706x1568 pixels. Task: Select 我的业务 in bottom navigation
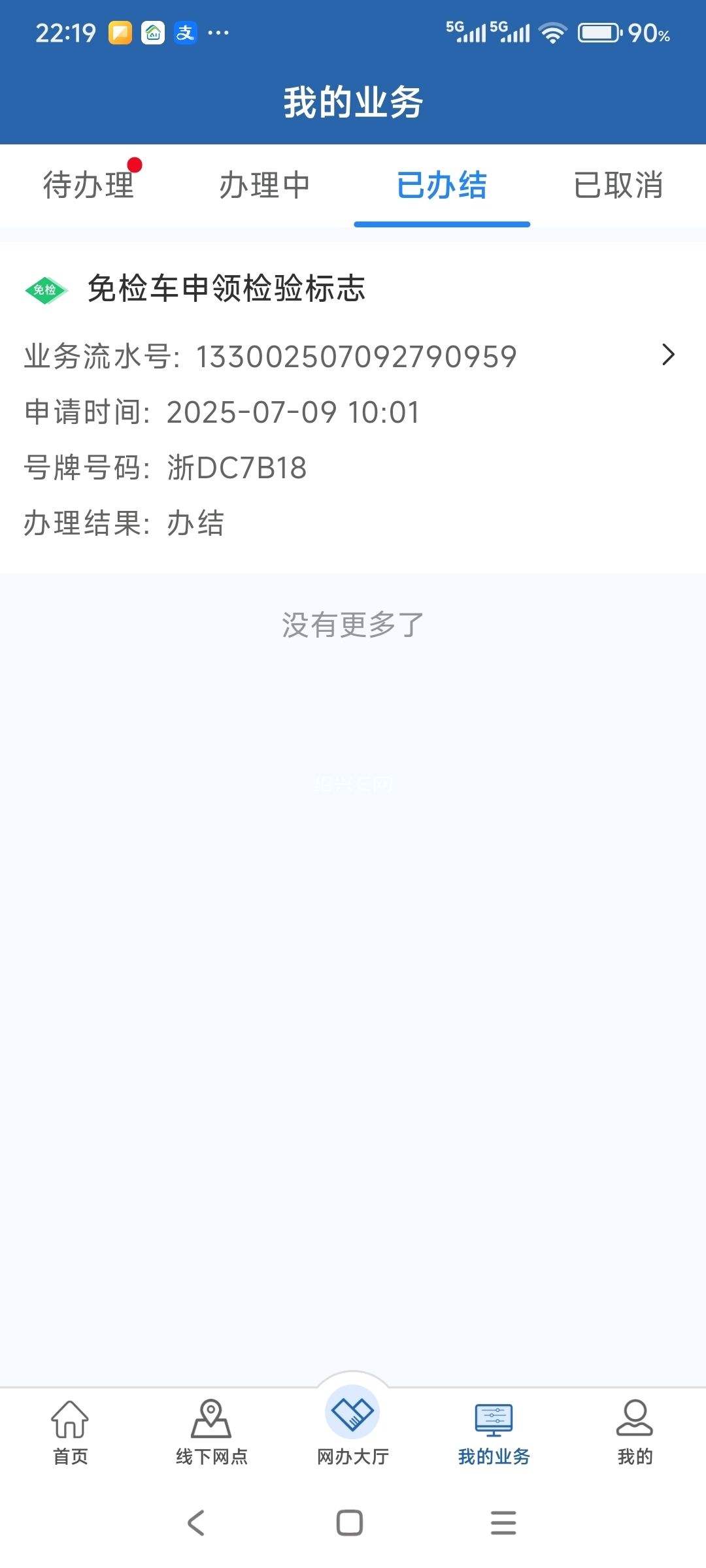(x=494, y=1431)
